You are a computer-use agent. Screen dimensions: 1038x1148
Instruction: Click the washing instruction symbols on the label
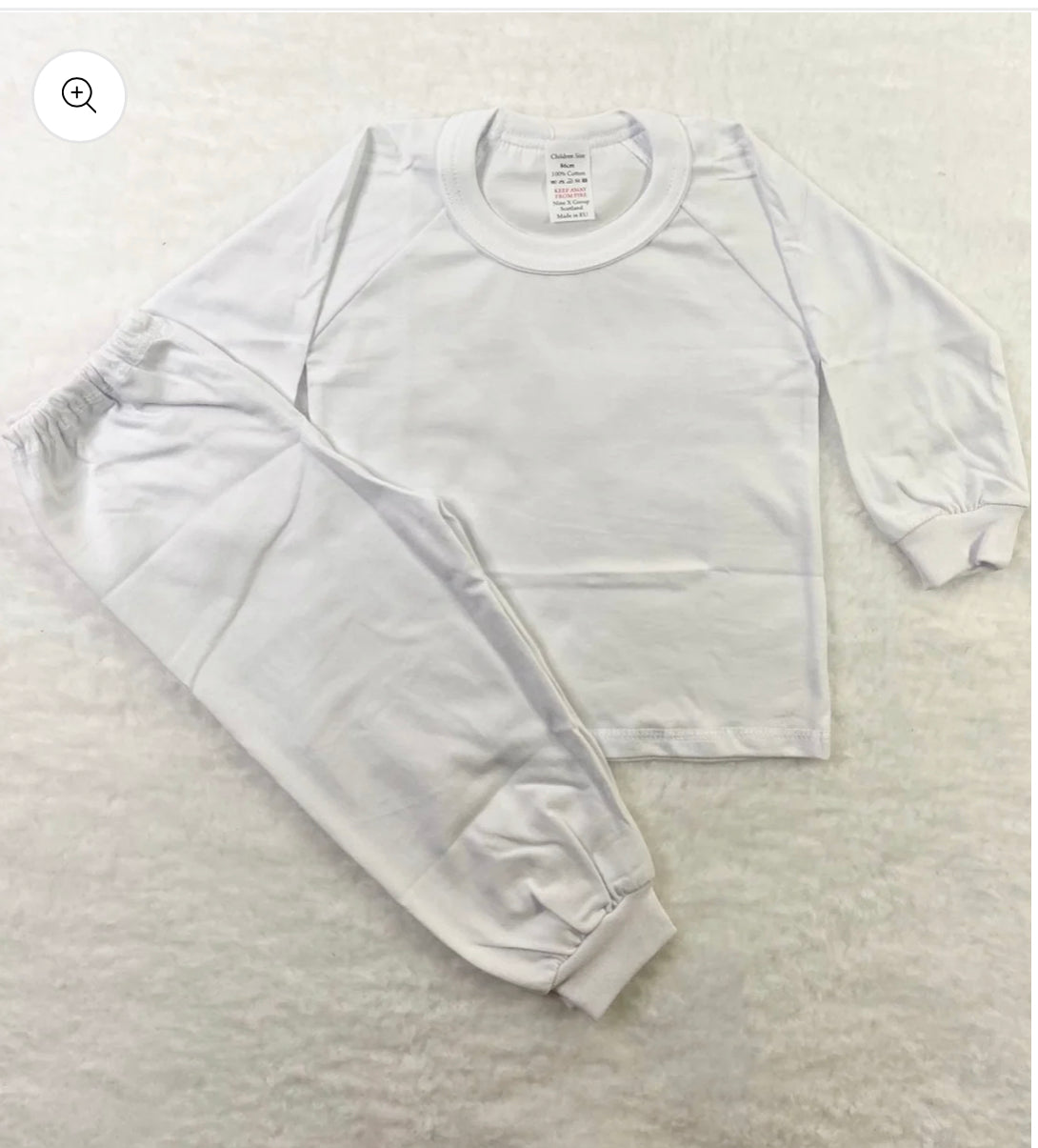pos(569,180)
